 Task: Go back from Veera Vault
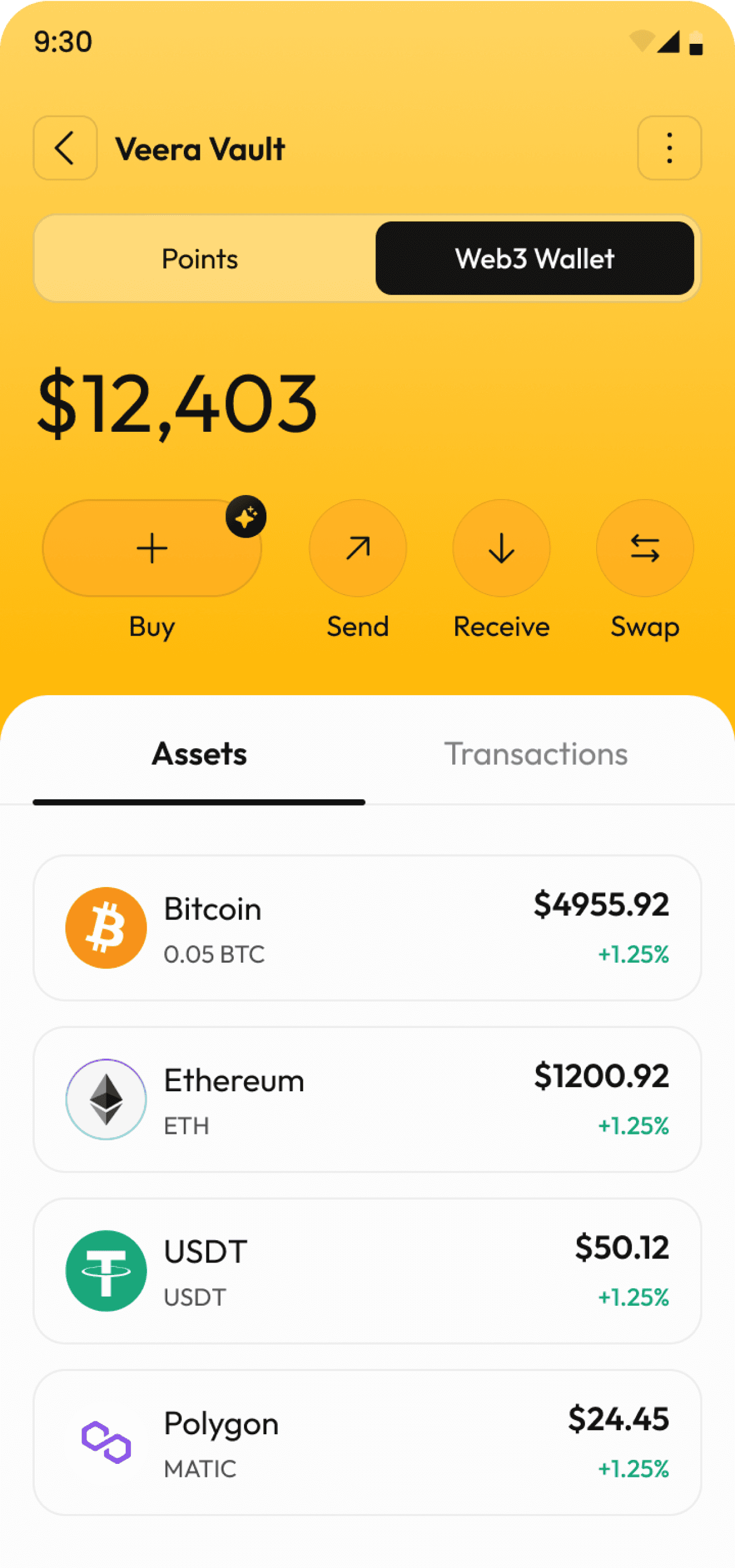[65, 148]
